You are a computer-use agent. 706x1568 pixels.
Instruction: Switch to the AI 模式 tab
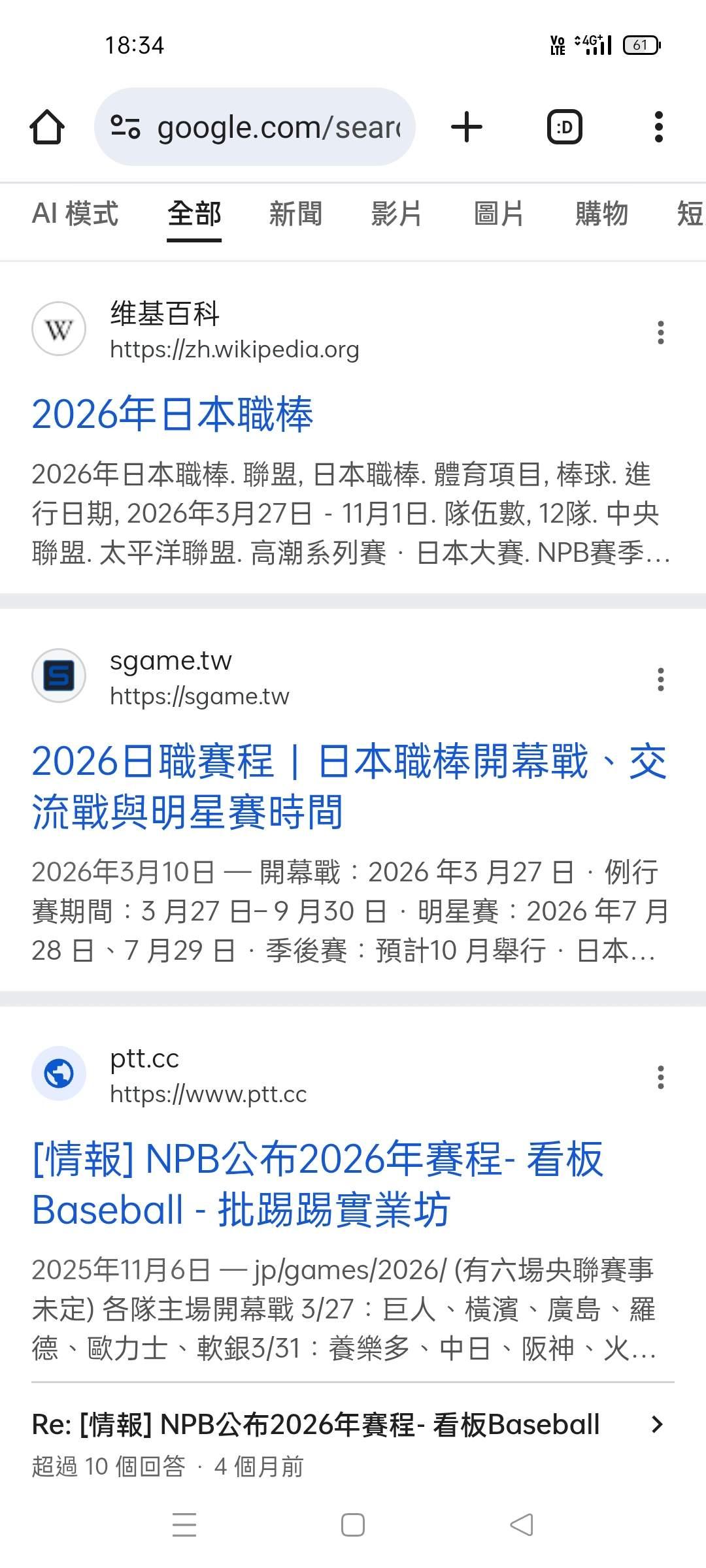[75, 214]
